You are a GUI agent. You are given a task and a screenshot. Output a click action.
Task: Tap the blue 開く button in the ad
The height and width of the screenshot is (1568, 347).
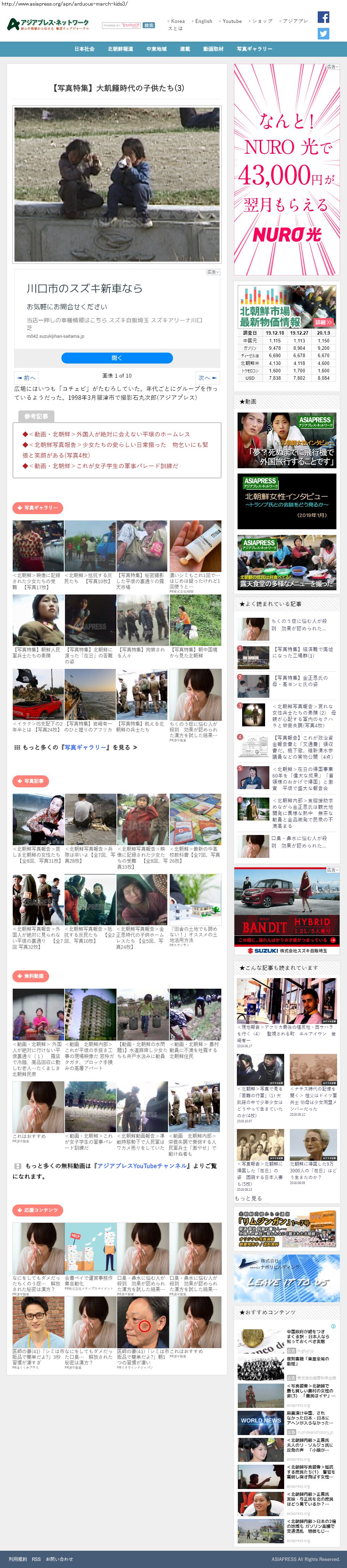click(x=116, y=358)
